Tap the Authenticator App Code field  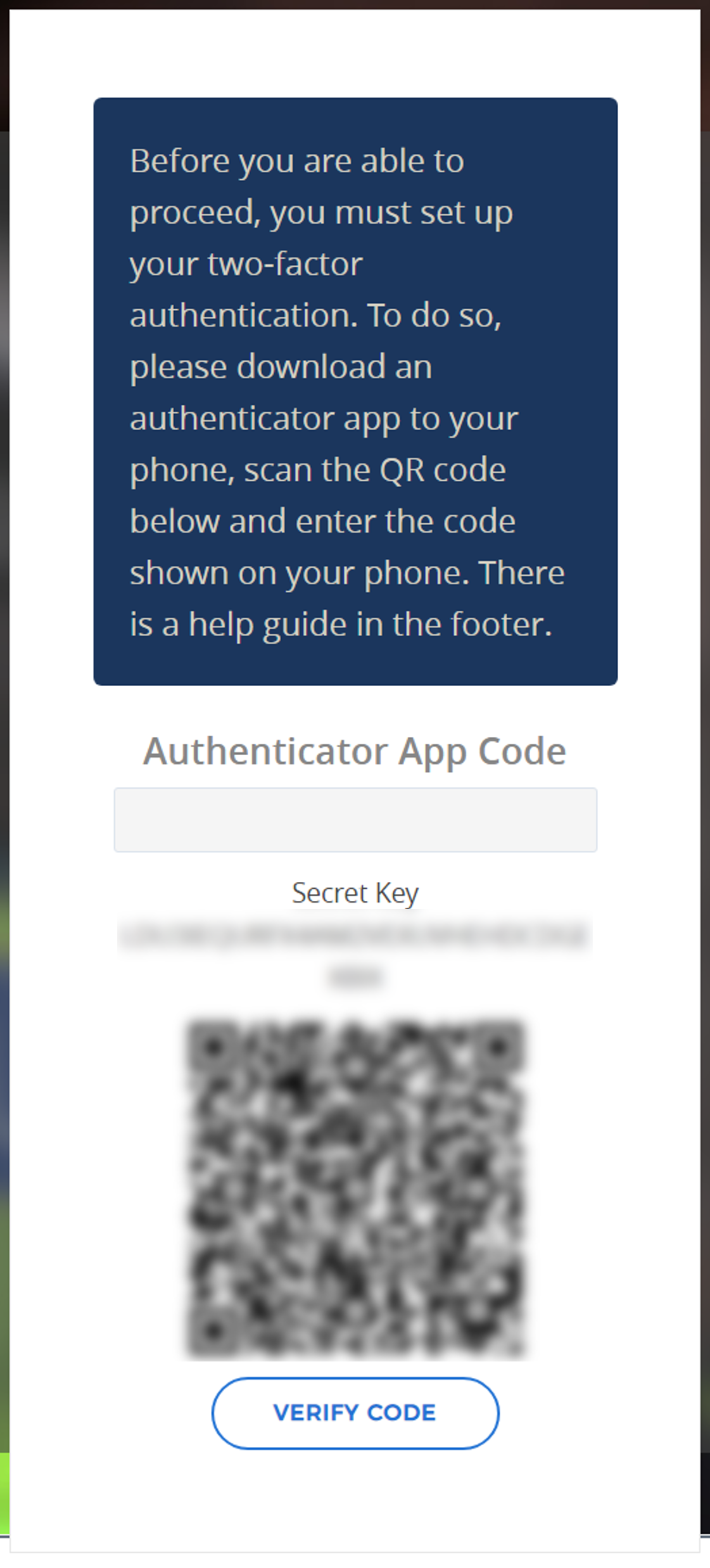(355, 819)
